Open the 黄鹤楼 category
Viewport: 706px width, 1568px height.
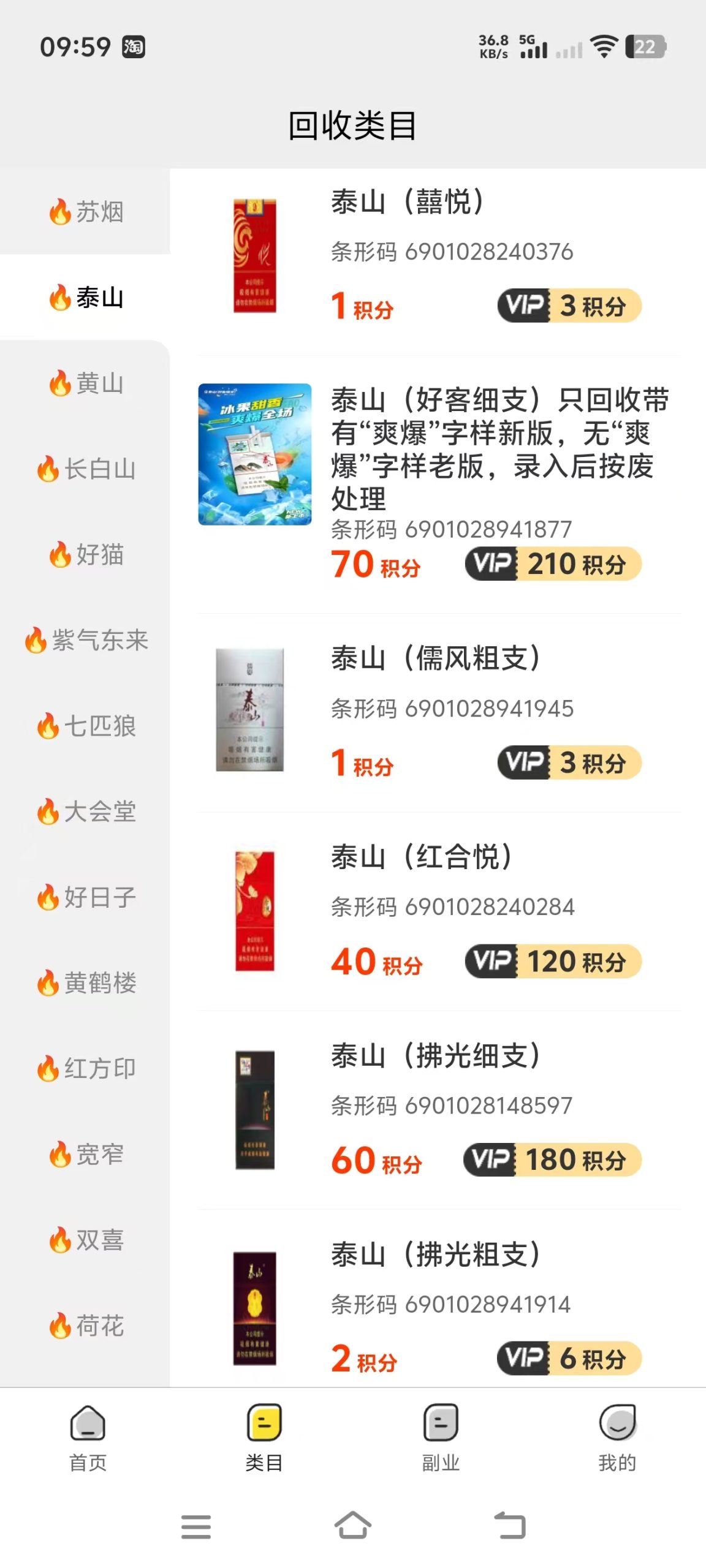coord(86,984)
